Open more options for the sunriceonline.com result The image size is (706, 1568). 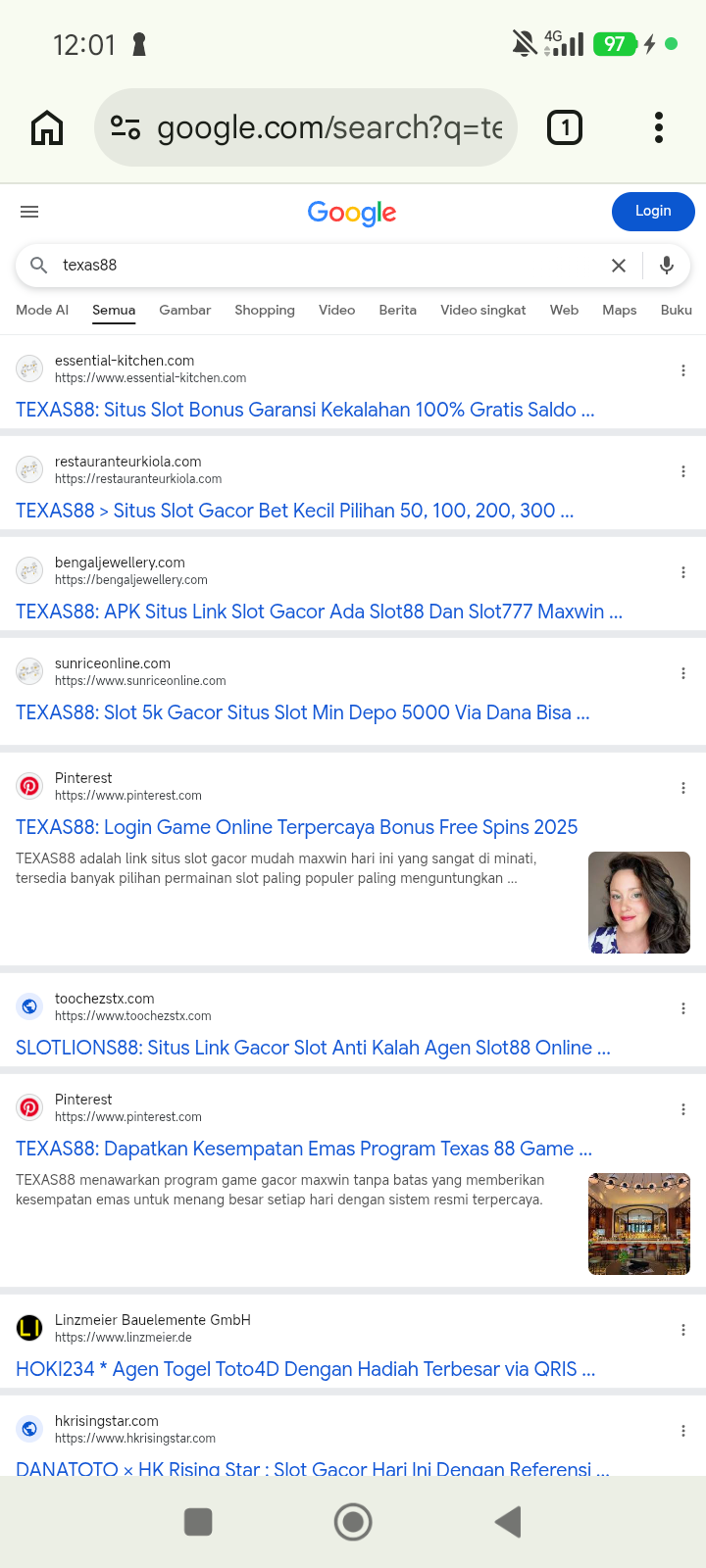(x=683, y=673)
